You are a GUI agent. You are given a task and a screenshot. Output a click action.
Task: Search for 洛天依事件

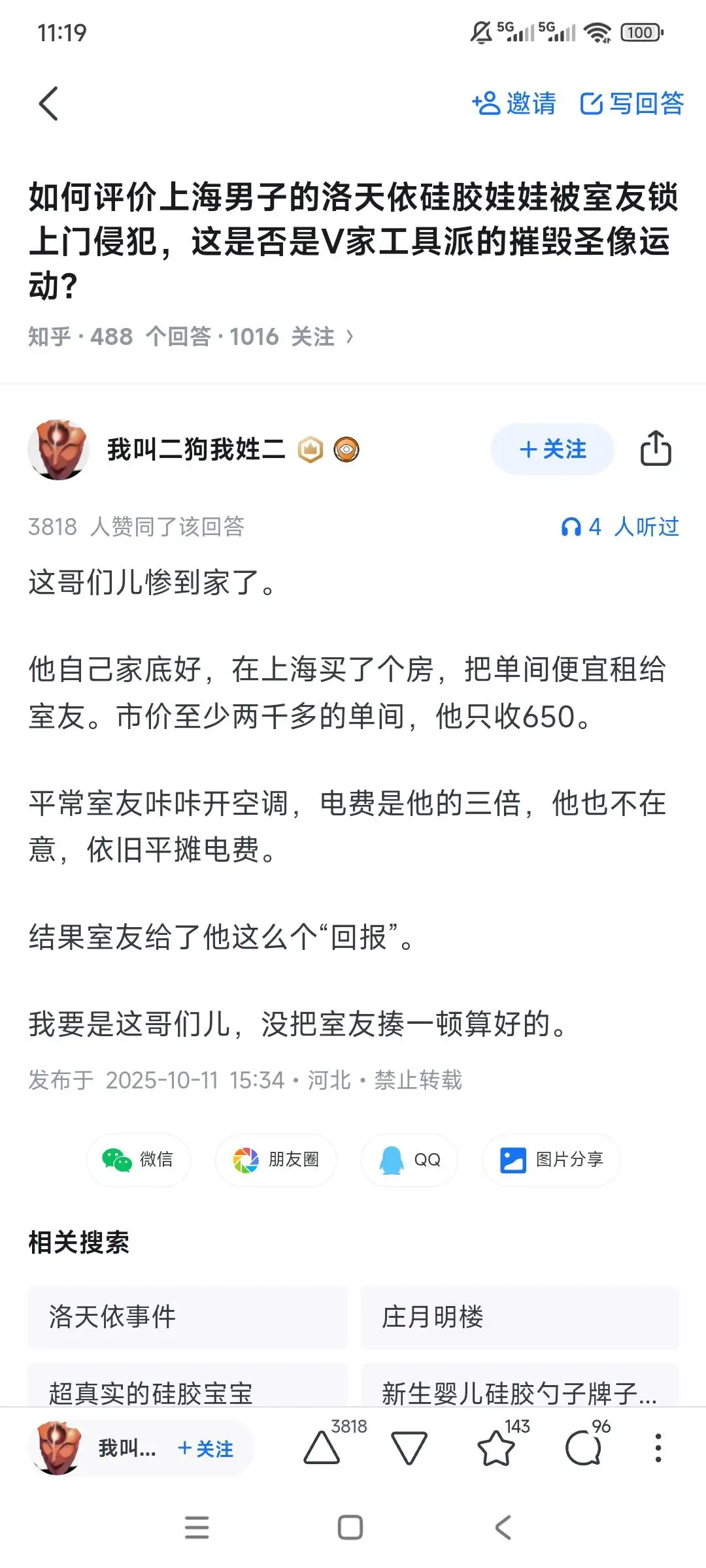[188, 1316]
